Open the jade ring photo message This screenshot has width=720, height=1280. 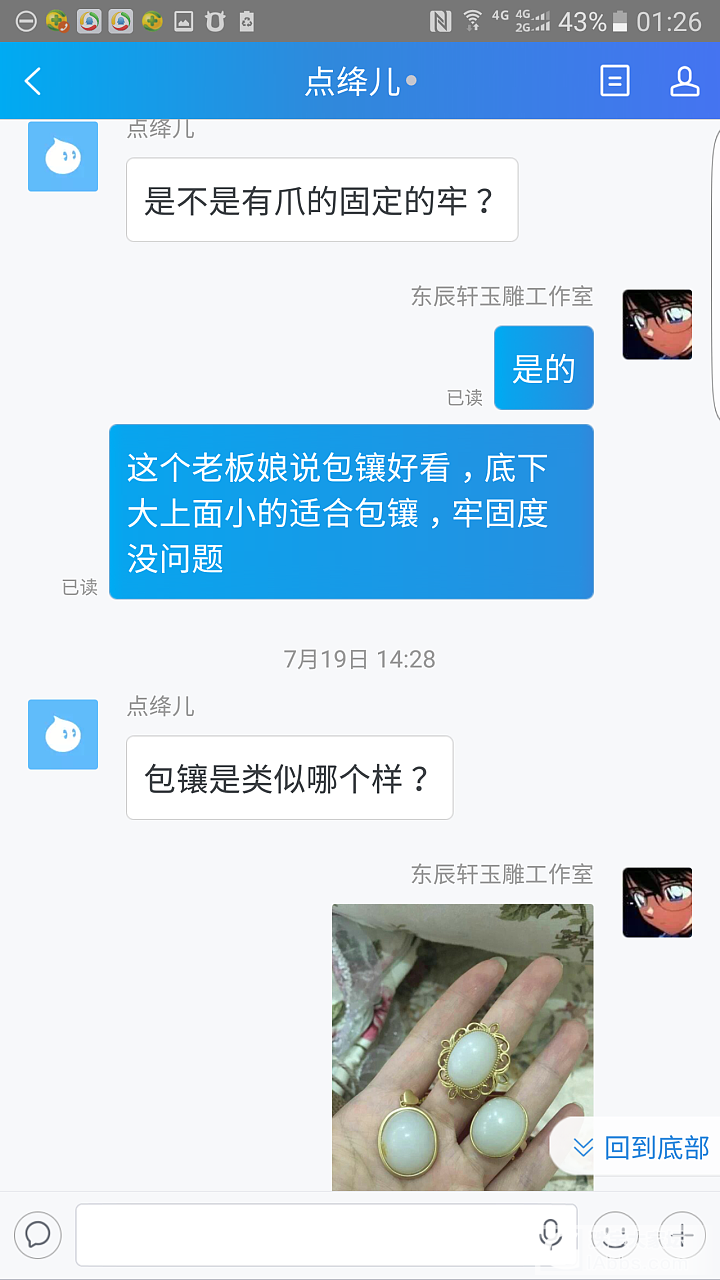462,1045
